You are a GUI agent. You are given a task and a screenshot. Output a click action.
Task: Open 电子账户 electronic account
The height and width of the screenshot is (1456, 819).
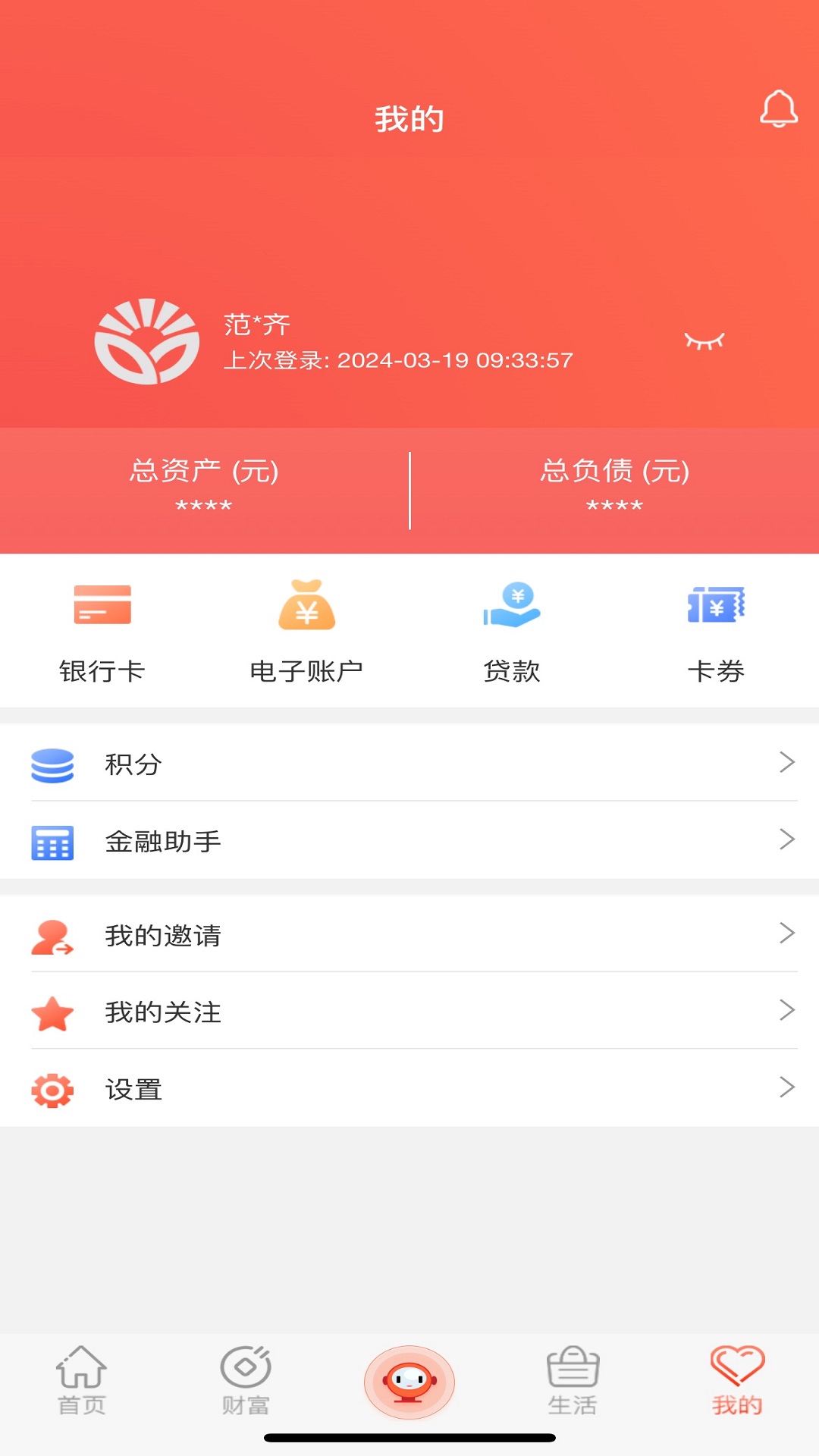307,630
